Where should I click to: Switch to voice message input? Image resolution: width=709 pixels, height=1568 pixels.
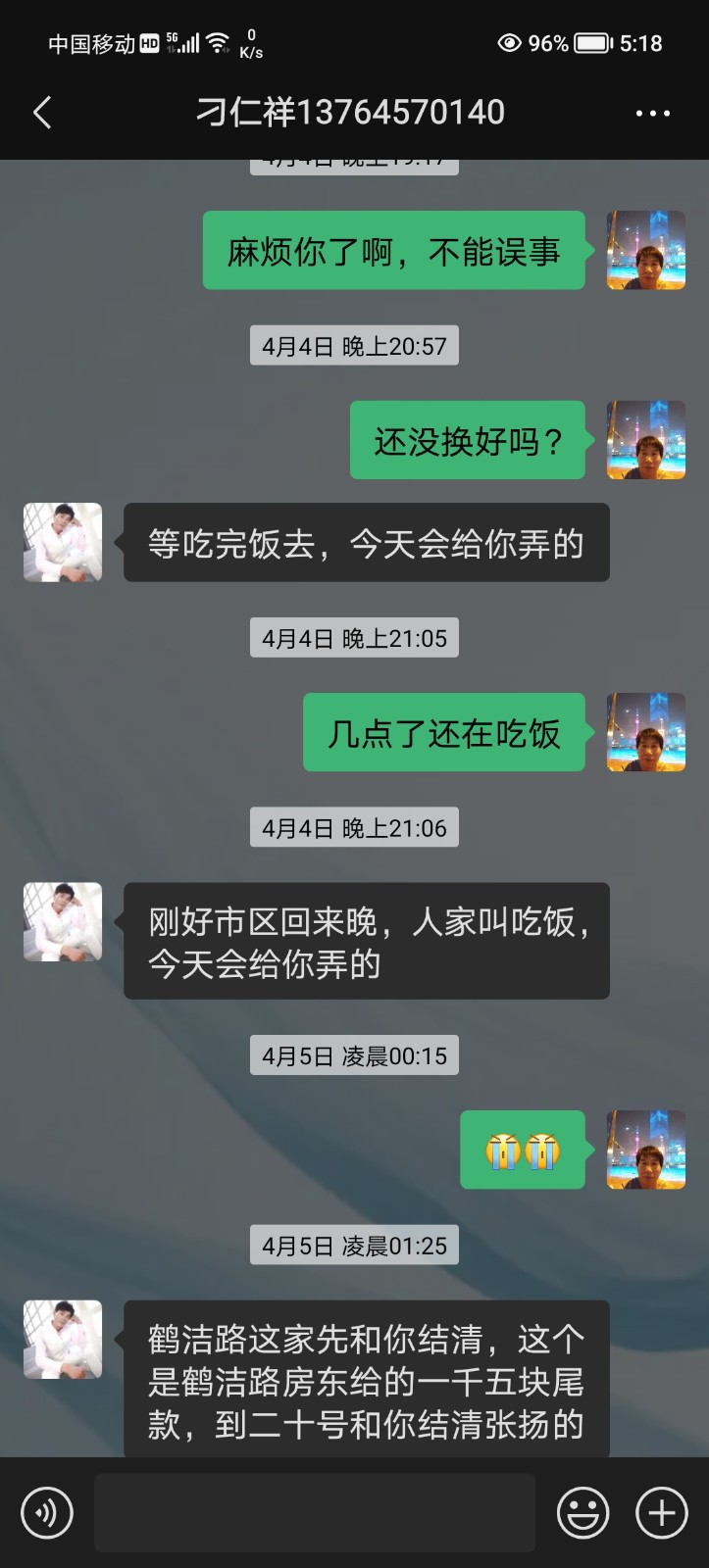coord(47,1512)
